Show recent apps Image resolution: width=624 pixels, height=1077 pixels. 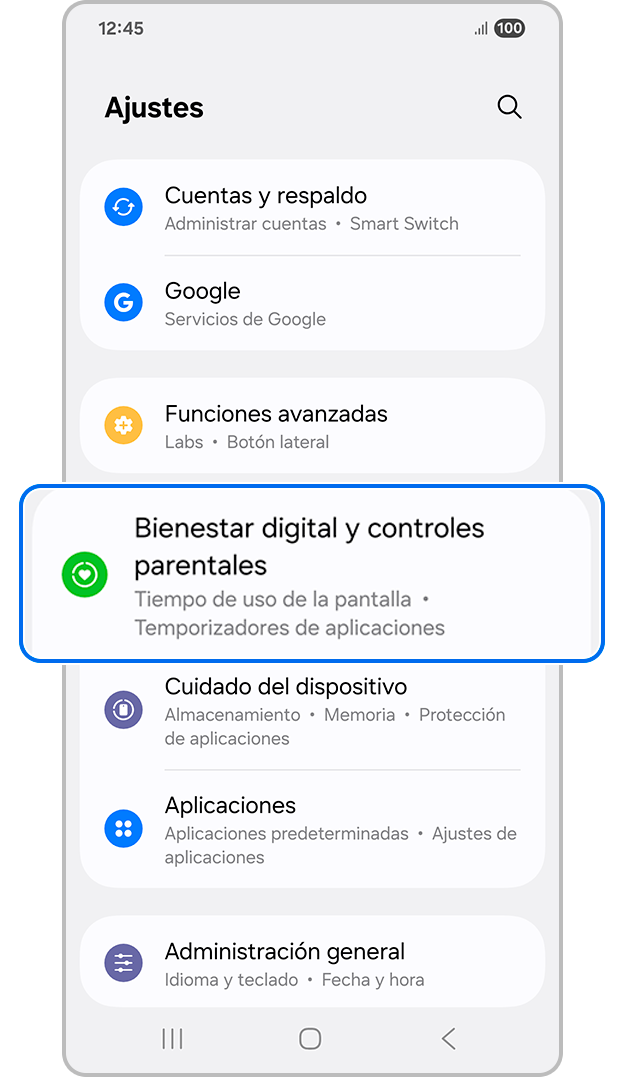click(173, 1038)
